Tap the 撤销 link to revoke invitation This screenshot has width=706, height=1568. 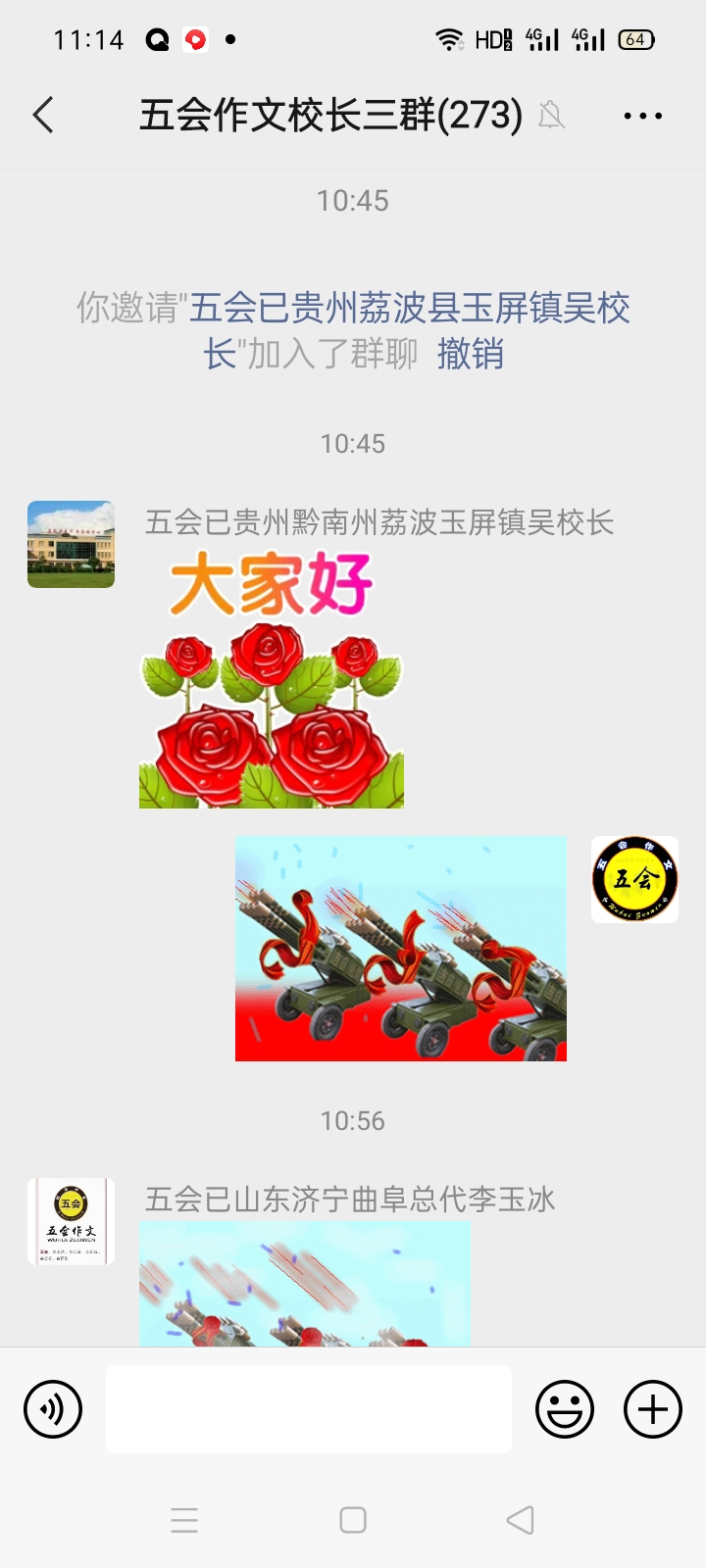point(470,354)
